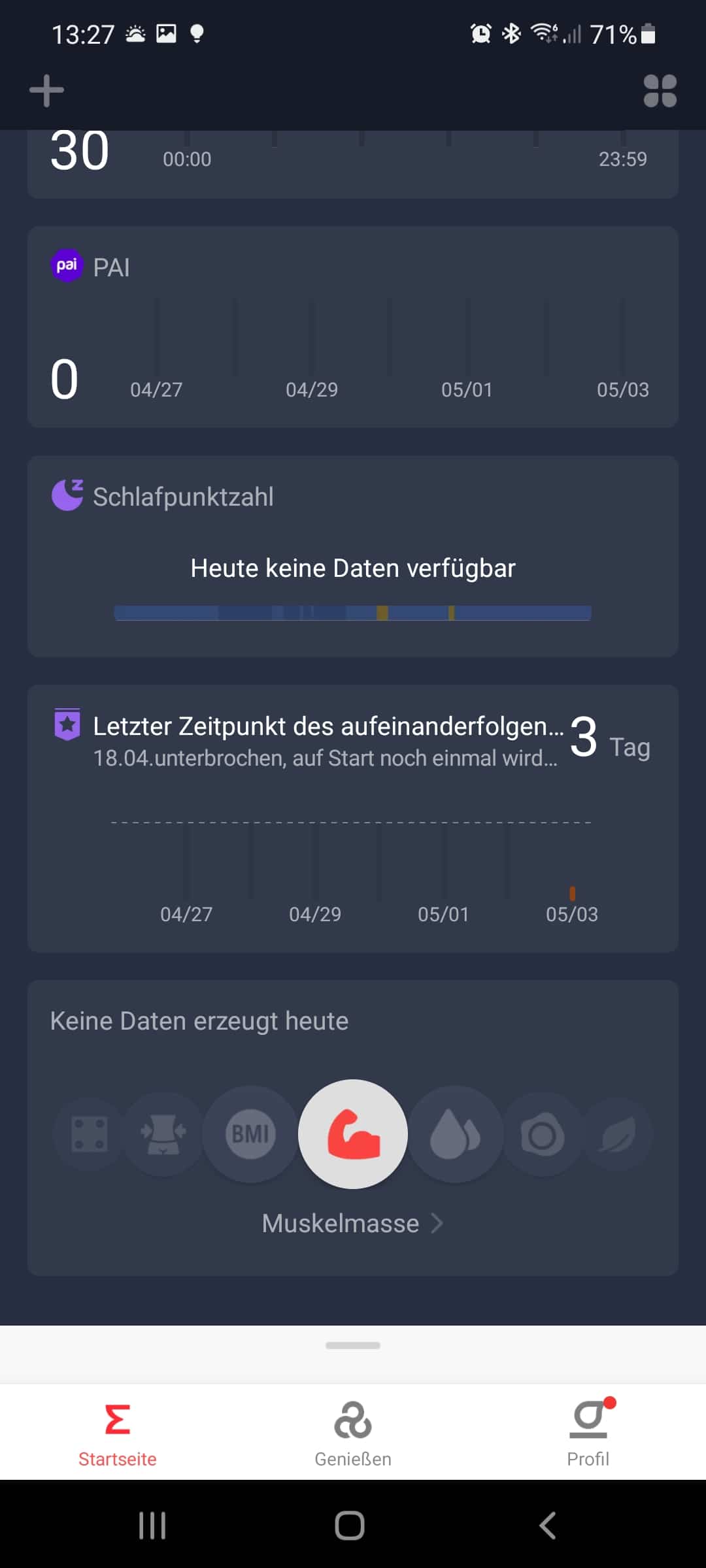Open the PAI card
Image resolution: width=706 pixels, height=1568 pixels.
pos(353,327)
